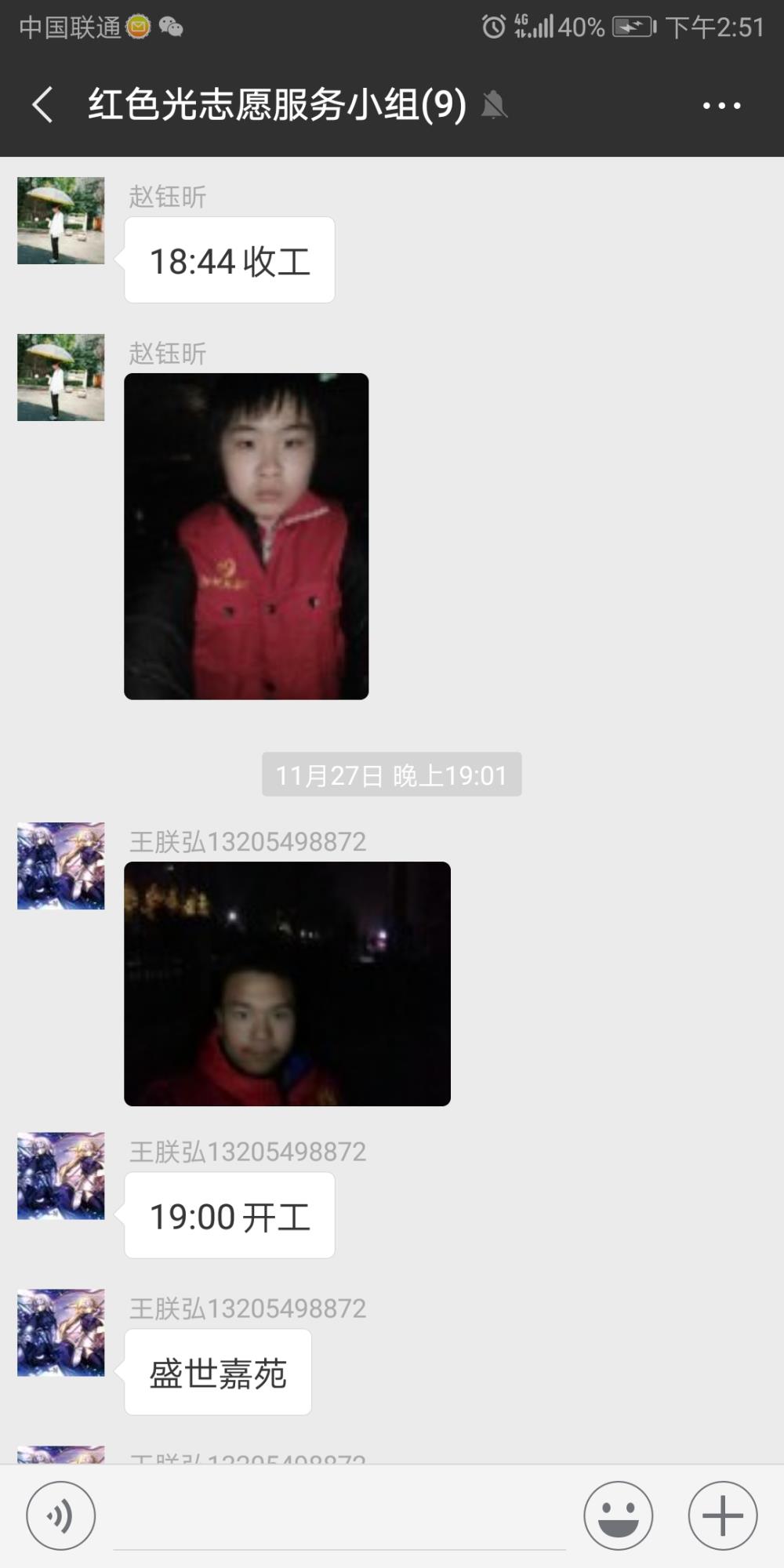Go back from the group chat

pyautogui.click(x=42, y=104)
